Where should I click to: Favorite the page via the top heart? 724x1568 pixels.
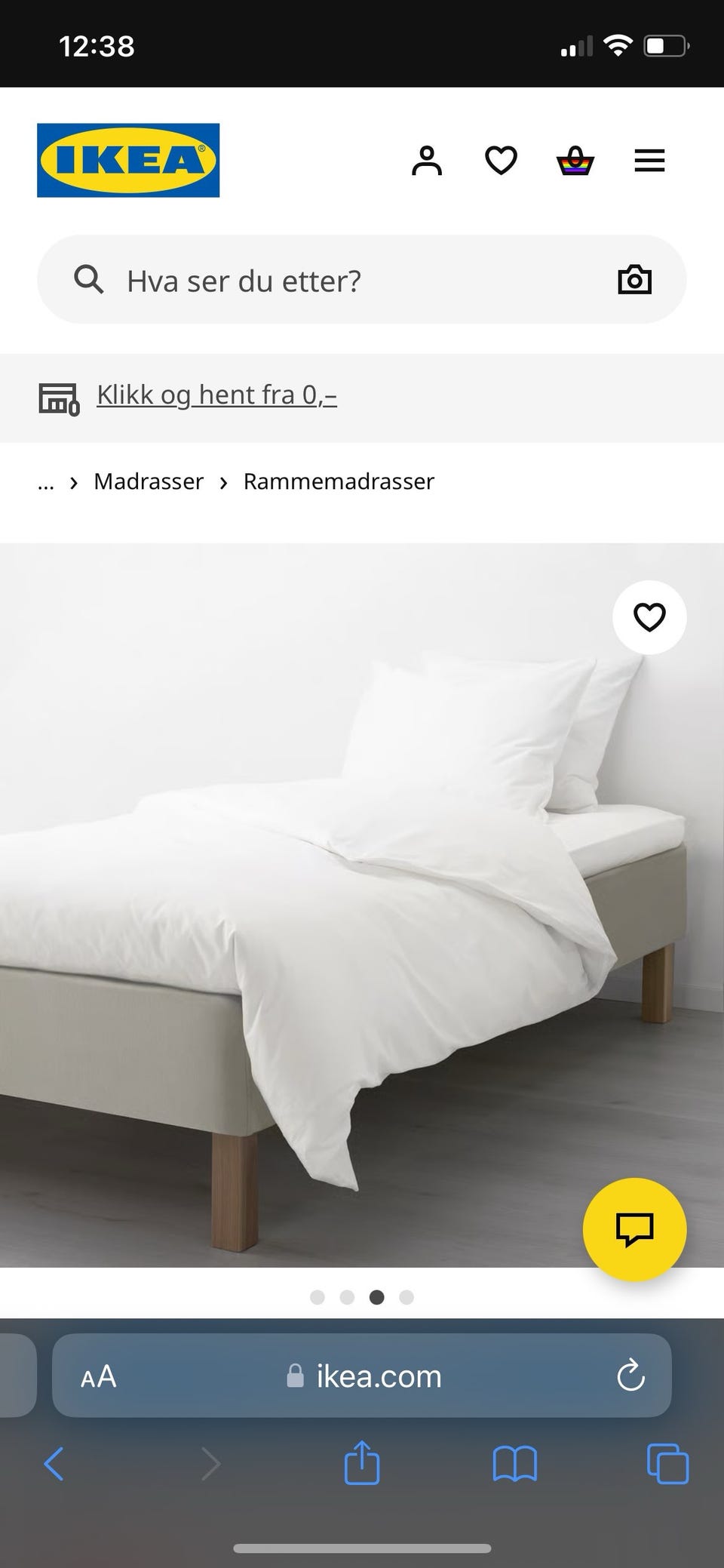[500, 160]
